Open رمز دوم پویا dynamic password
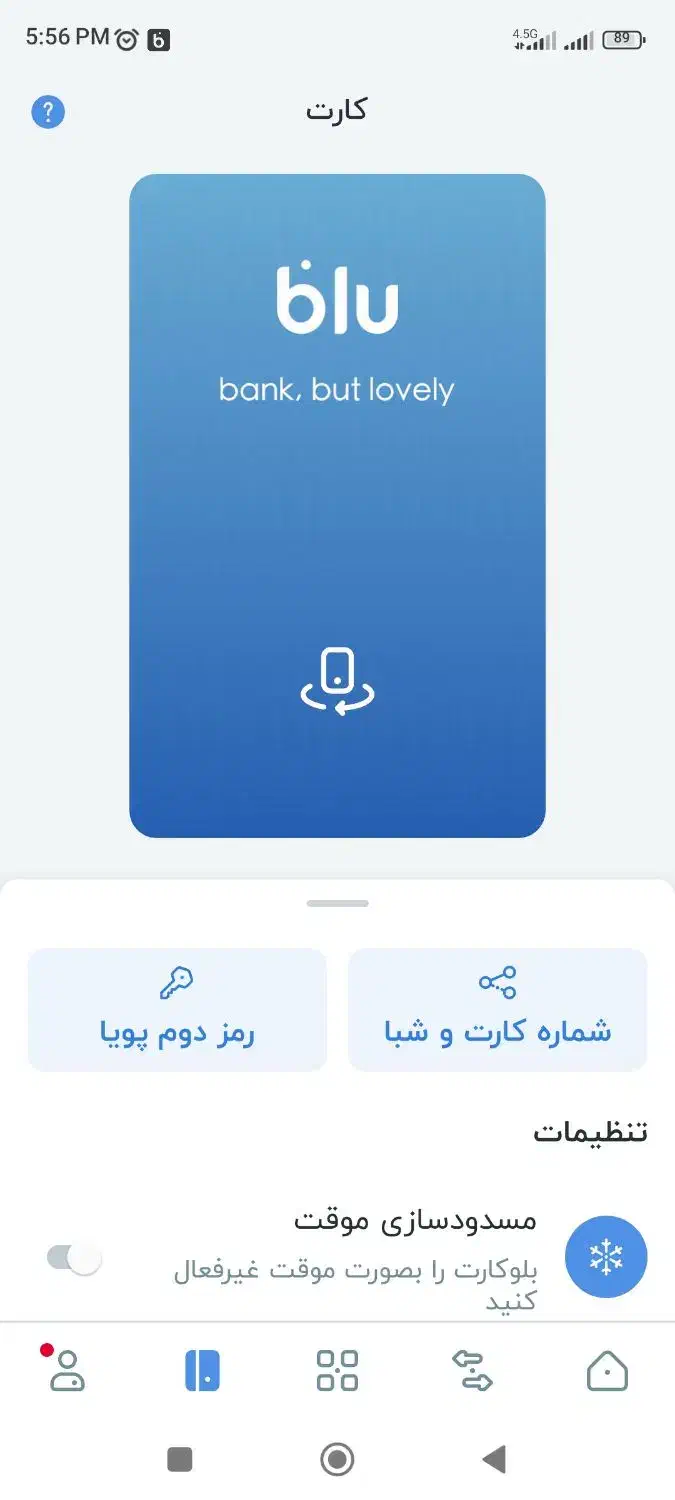Viewport: 675px width, 1500px height. click(x=177, y=1009)
